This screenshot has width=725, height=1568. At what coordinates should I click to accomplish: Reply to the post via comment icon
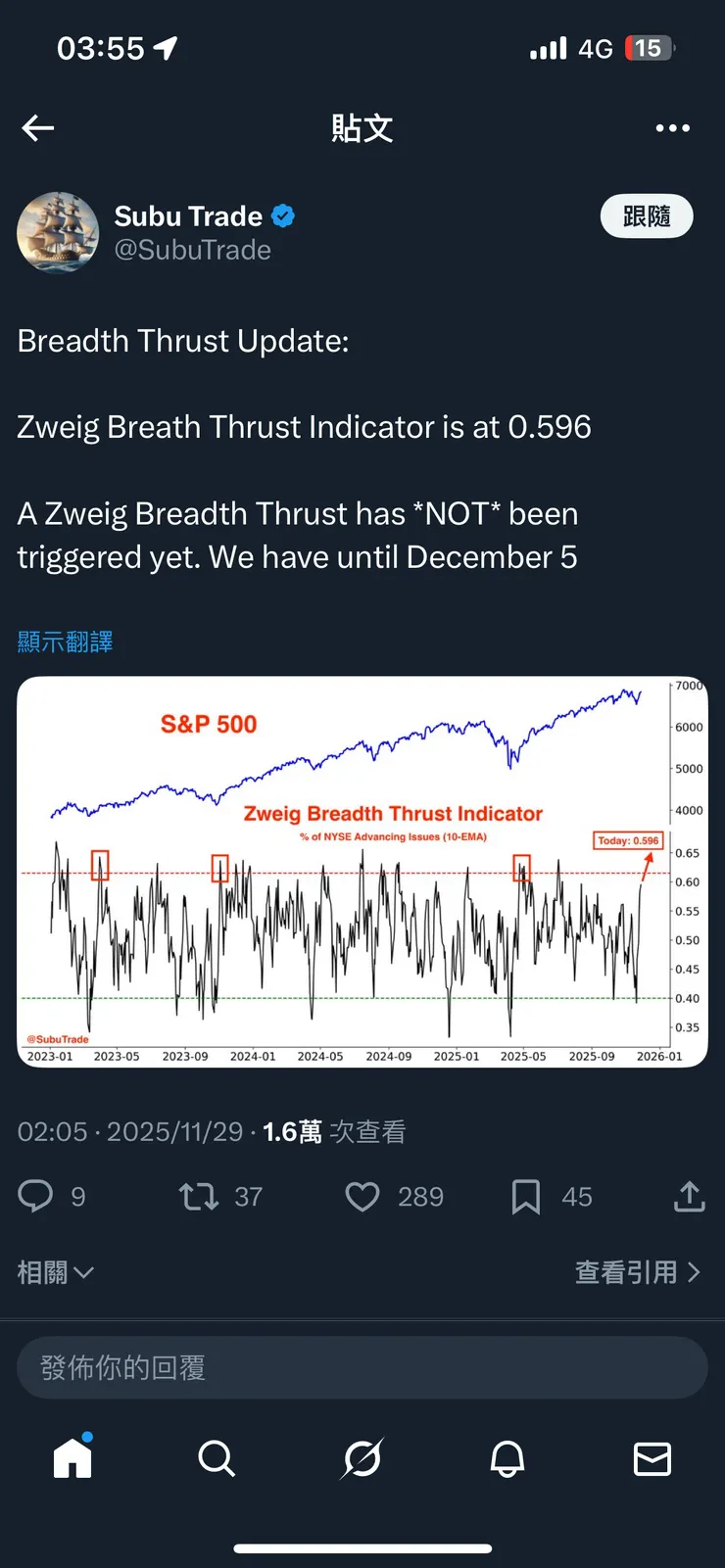point(36,1196)
